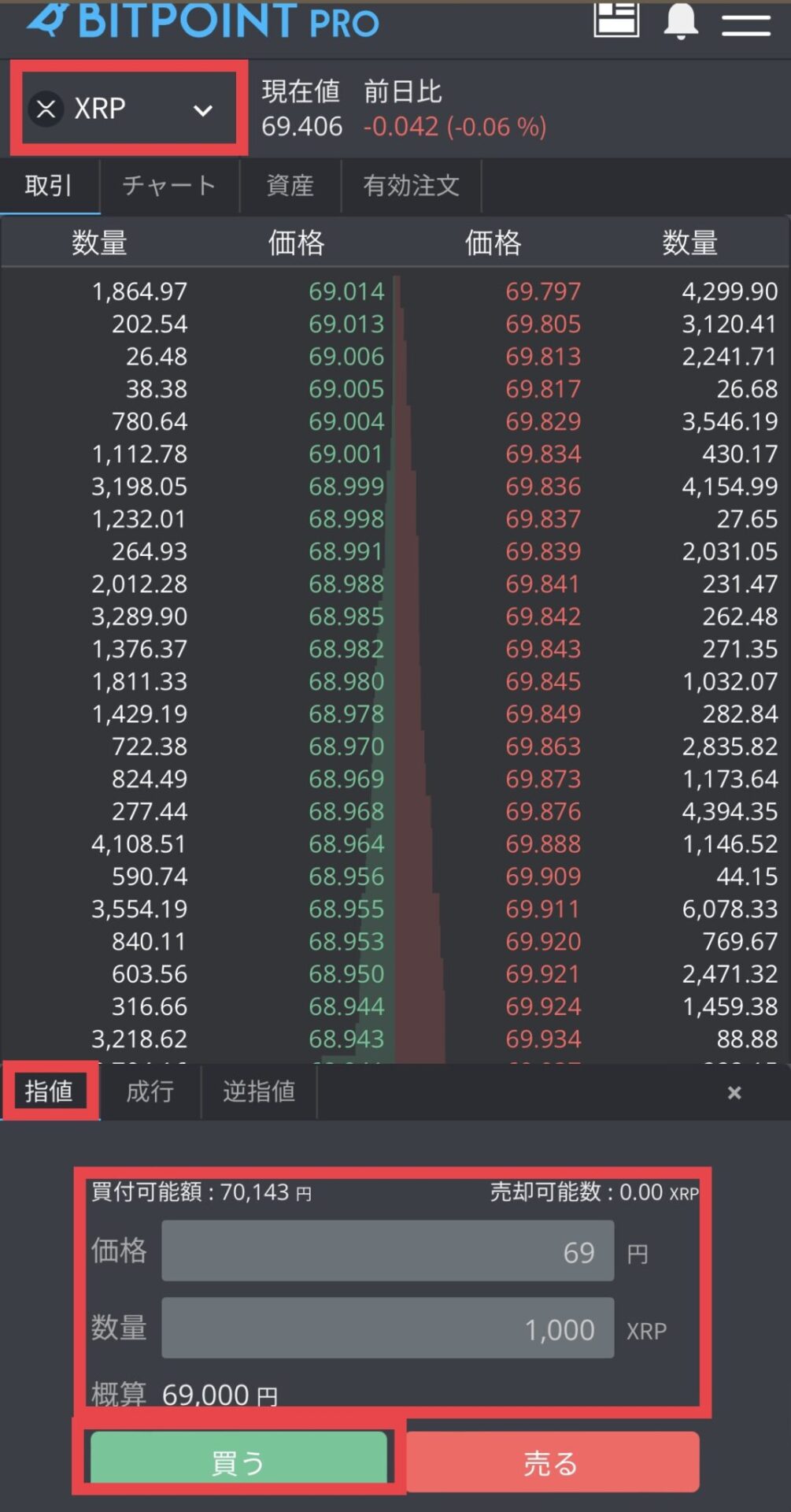Click the XRP coin logo in the pair selector
Viewport: 791px width, 1512px height.
pos(46,109)
